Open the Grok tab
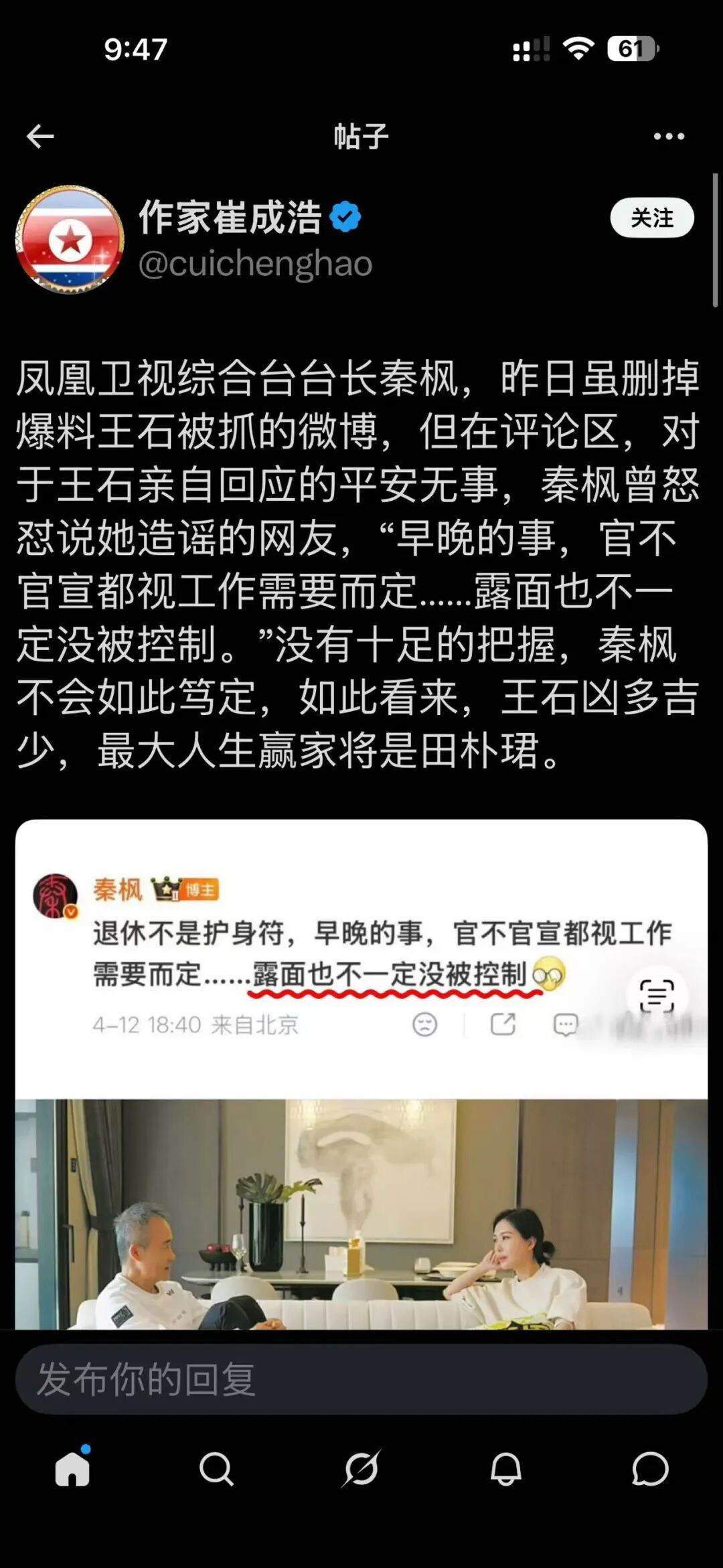The image size is (723, 1568). [361, 1470]
